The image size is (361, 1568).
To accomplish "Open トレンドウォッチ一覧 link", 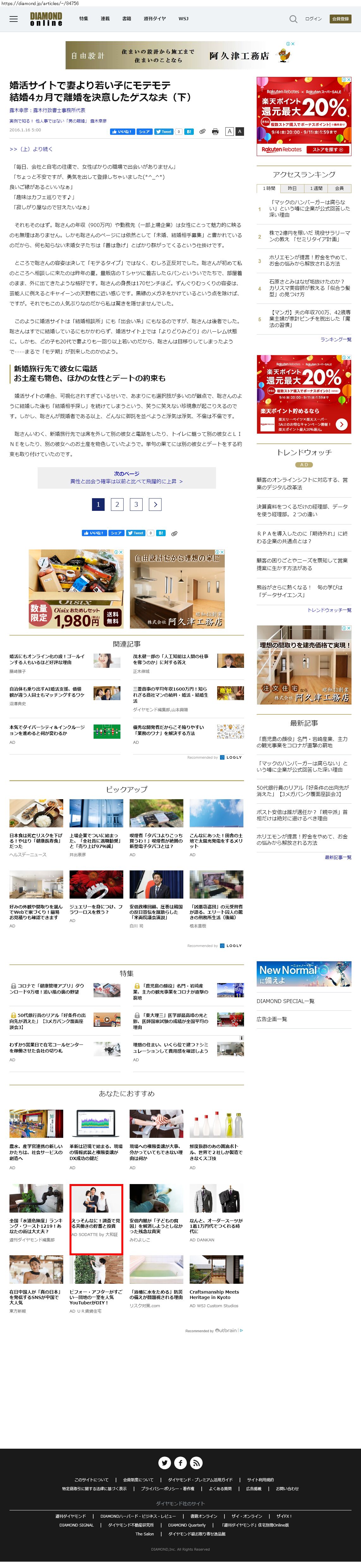I will pyautogui.click(x=329, y=610).
